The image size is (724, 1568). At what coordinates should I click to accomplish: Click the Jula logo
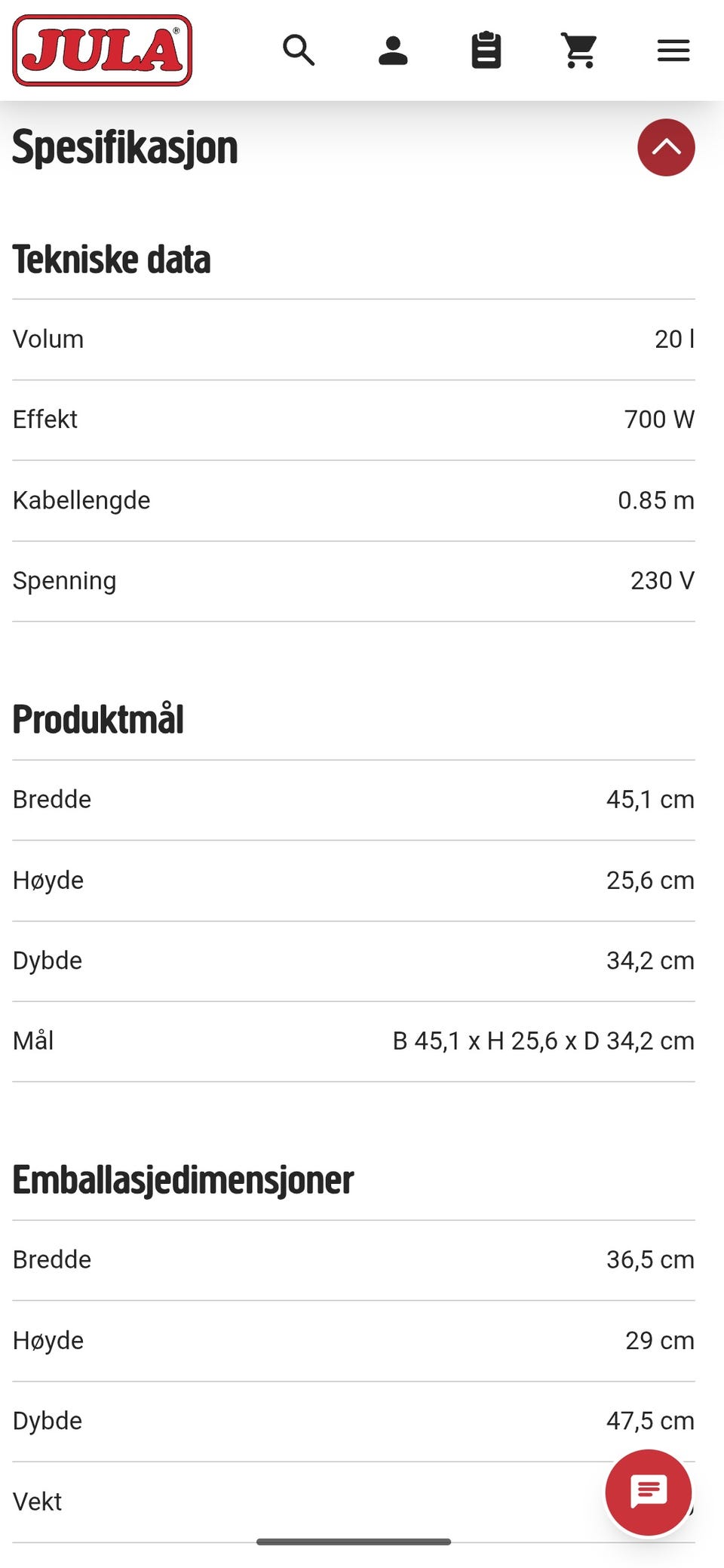pos(102,48)
